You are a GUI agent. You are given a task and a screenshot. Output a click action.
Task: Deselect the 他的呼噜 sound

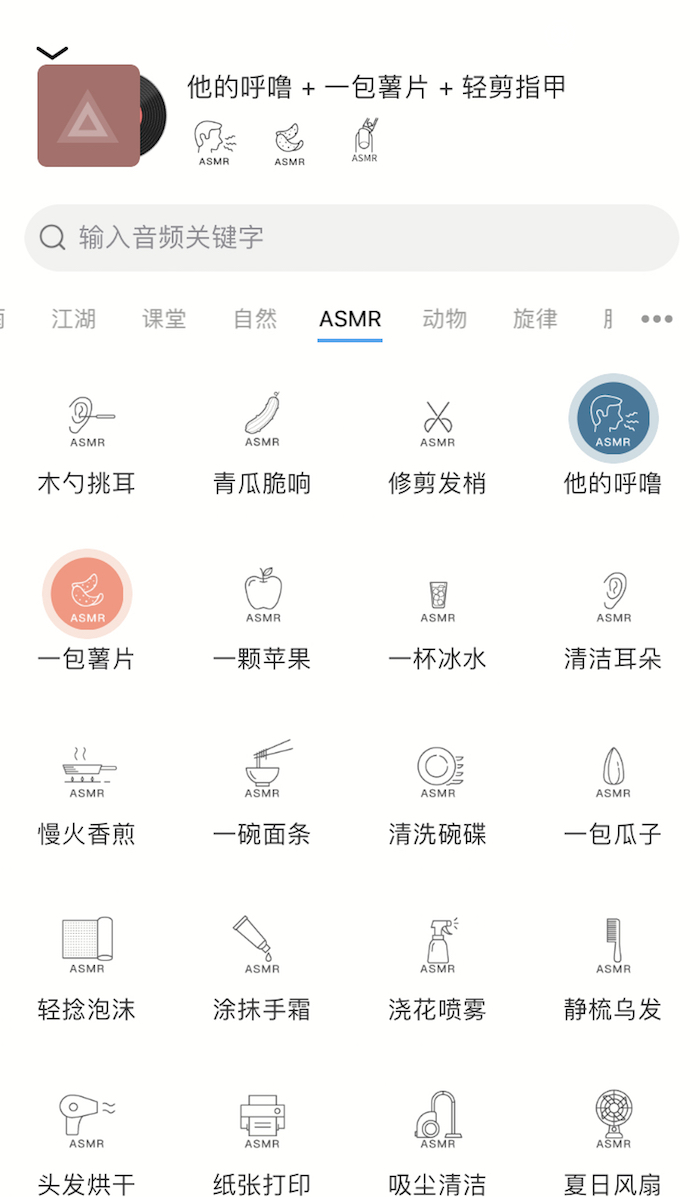613,419
